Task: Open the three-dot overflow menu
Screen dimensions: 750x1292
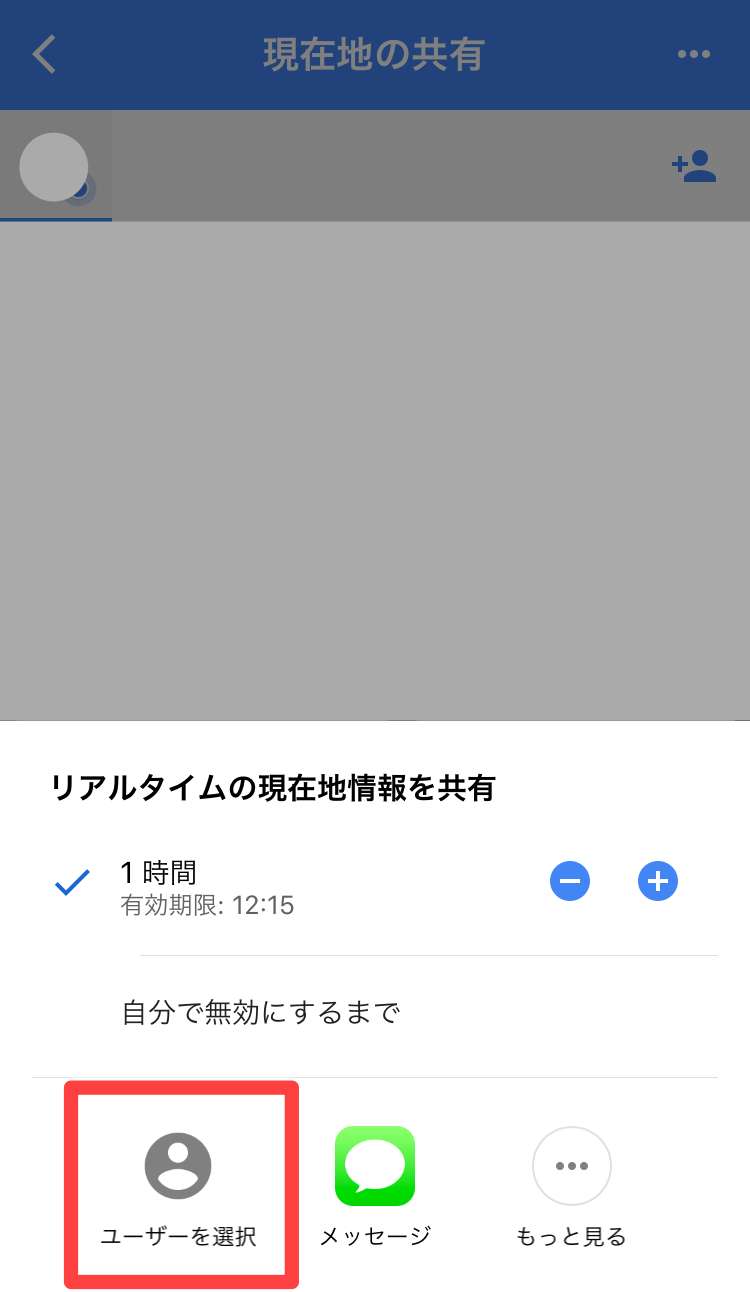Action: coord(693,54)
